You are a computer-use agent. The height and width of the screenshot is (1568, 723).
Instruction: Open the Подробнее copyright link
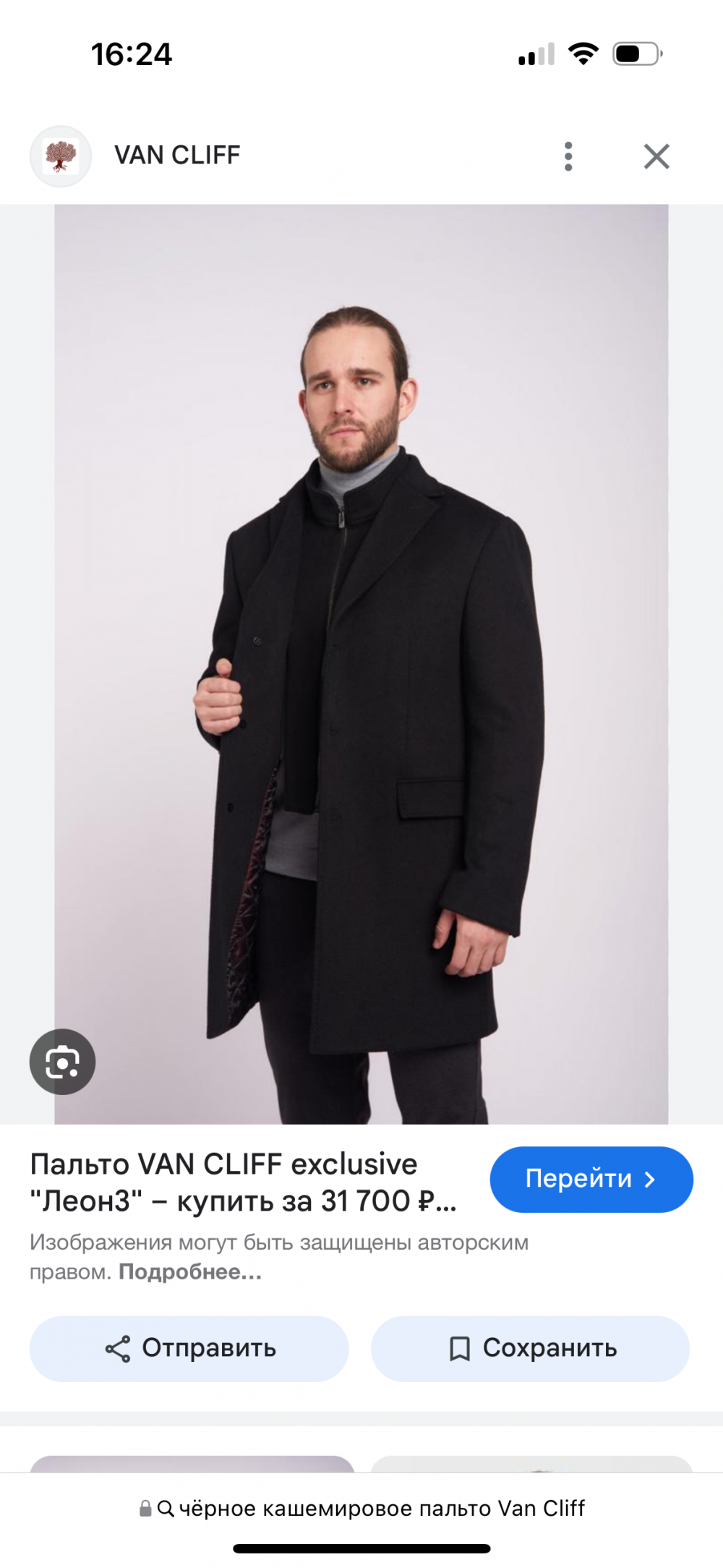coord(189,1271)
